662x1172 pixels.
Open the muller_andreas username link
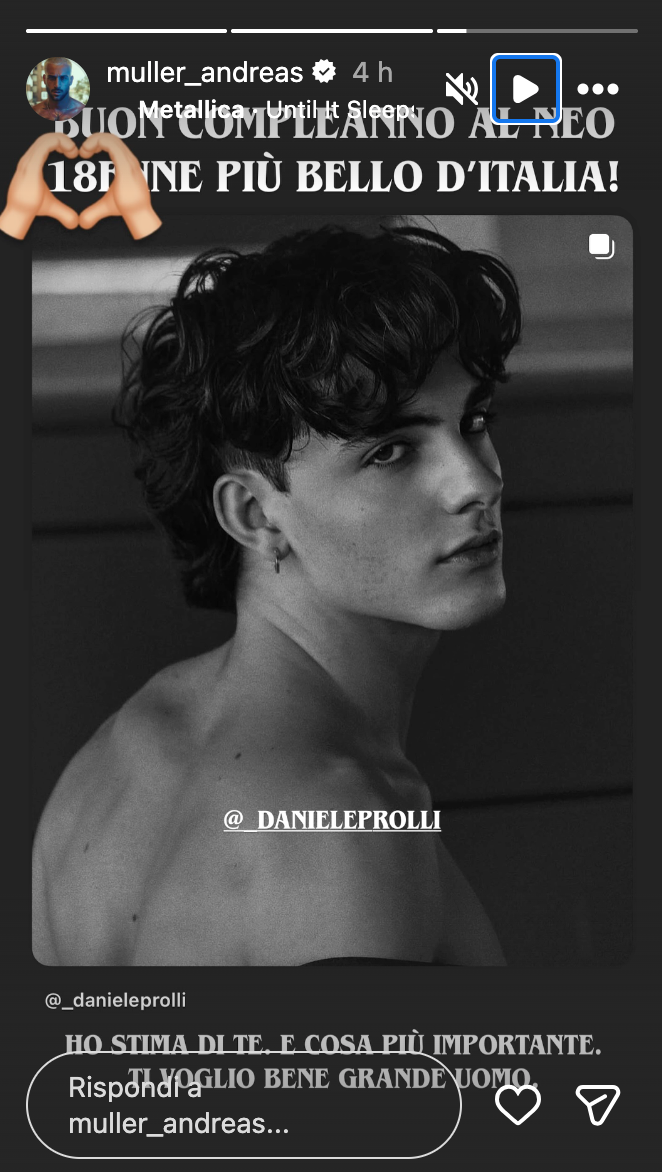204,72
